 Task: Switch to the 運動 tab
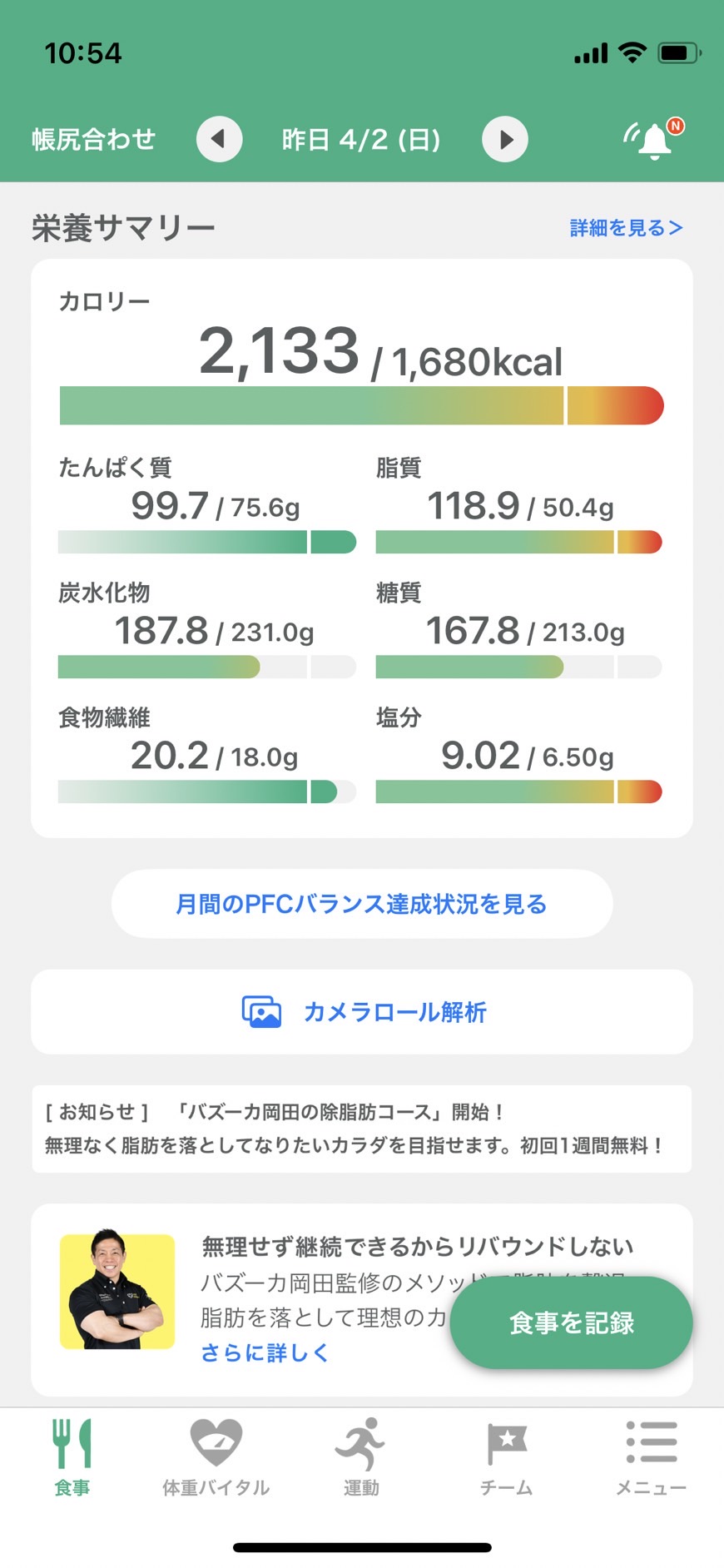point(361,1457)
